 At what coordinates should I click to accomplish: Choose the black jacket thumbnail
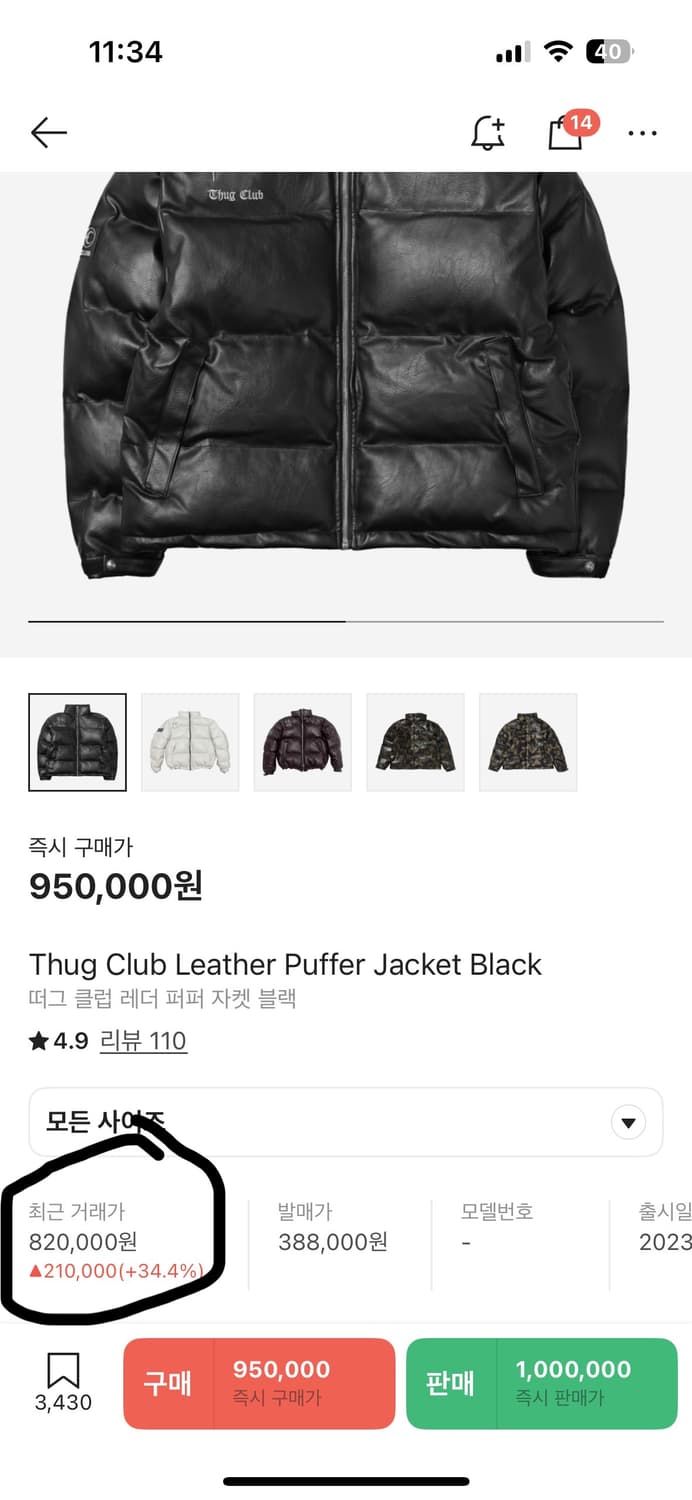click(78, 742)
